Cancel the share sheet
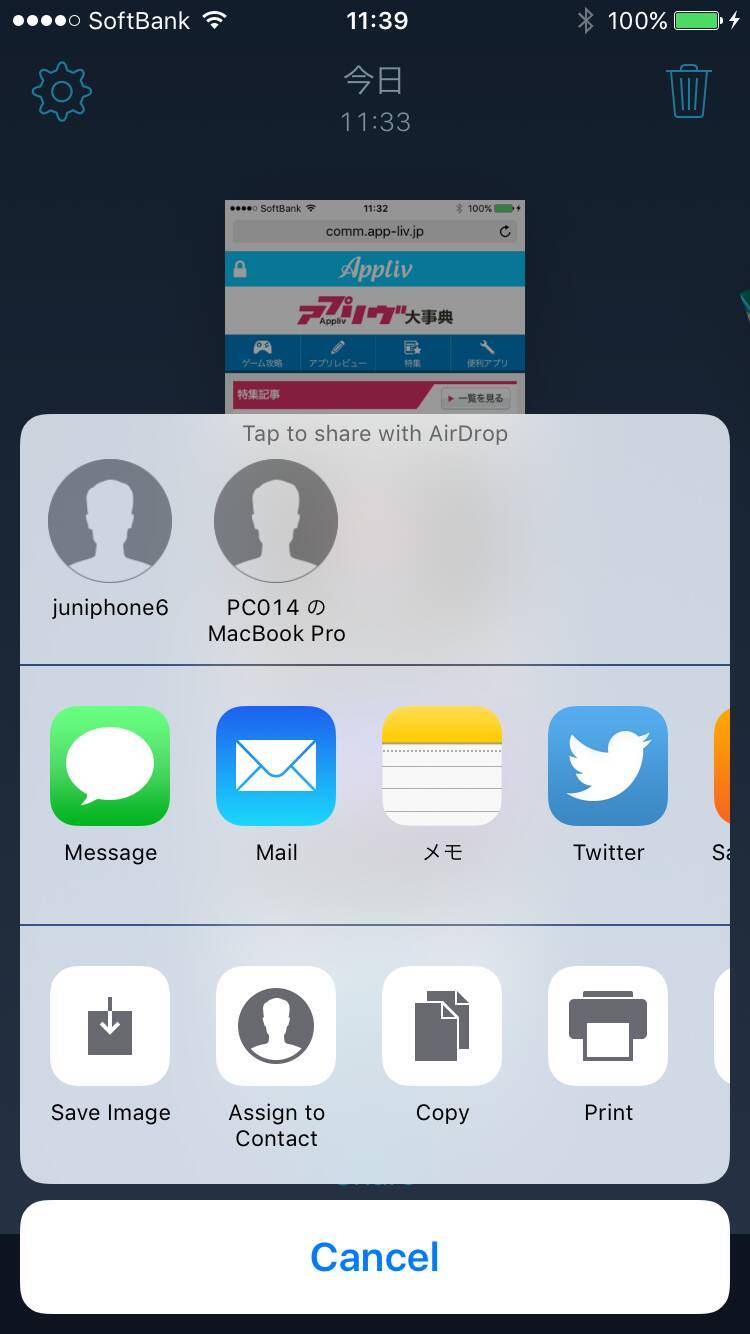 coord(375,1257)
